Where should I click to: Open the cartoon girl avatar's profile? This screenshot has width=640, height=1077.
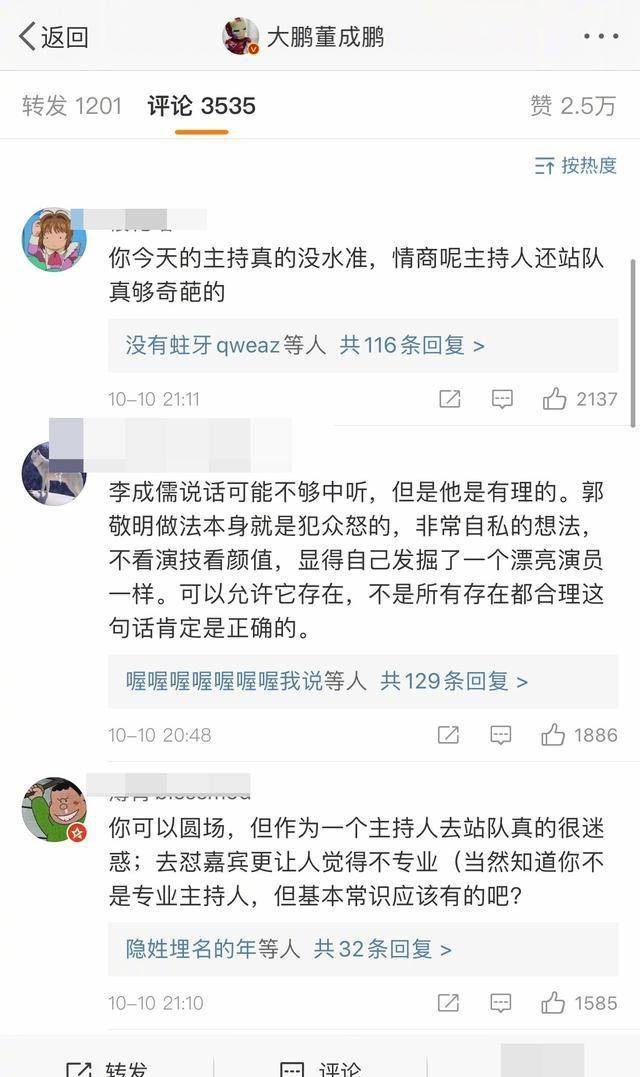(x=54, y=241)
